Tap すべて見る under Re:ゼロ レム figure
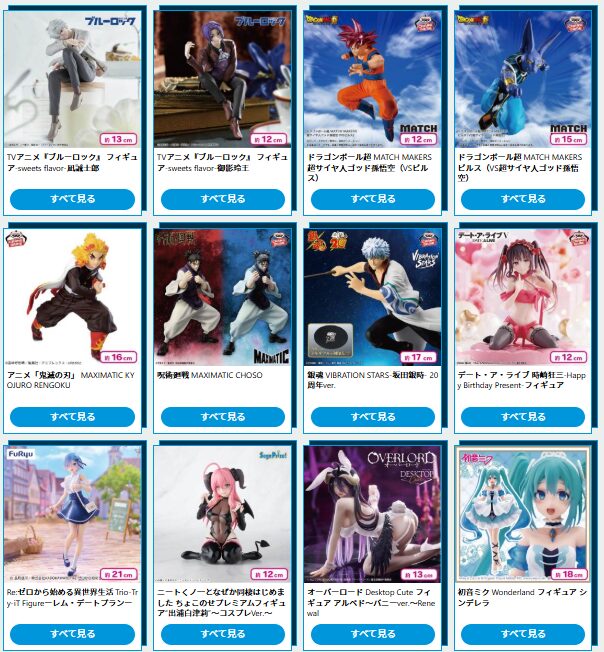 point(72,634)
